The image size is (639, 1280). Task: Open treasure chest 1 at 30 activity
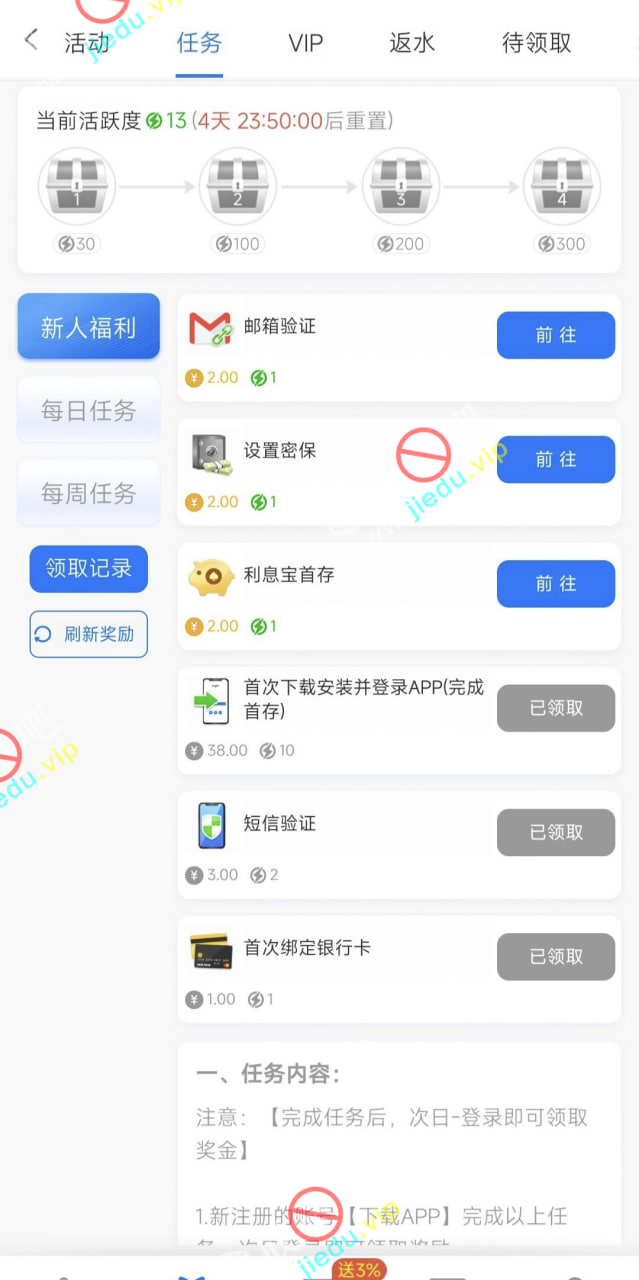point(77,187)
